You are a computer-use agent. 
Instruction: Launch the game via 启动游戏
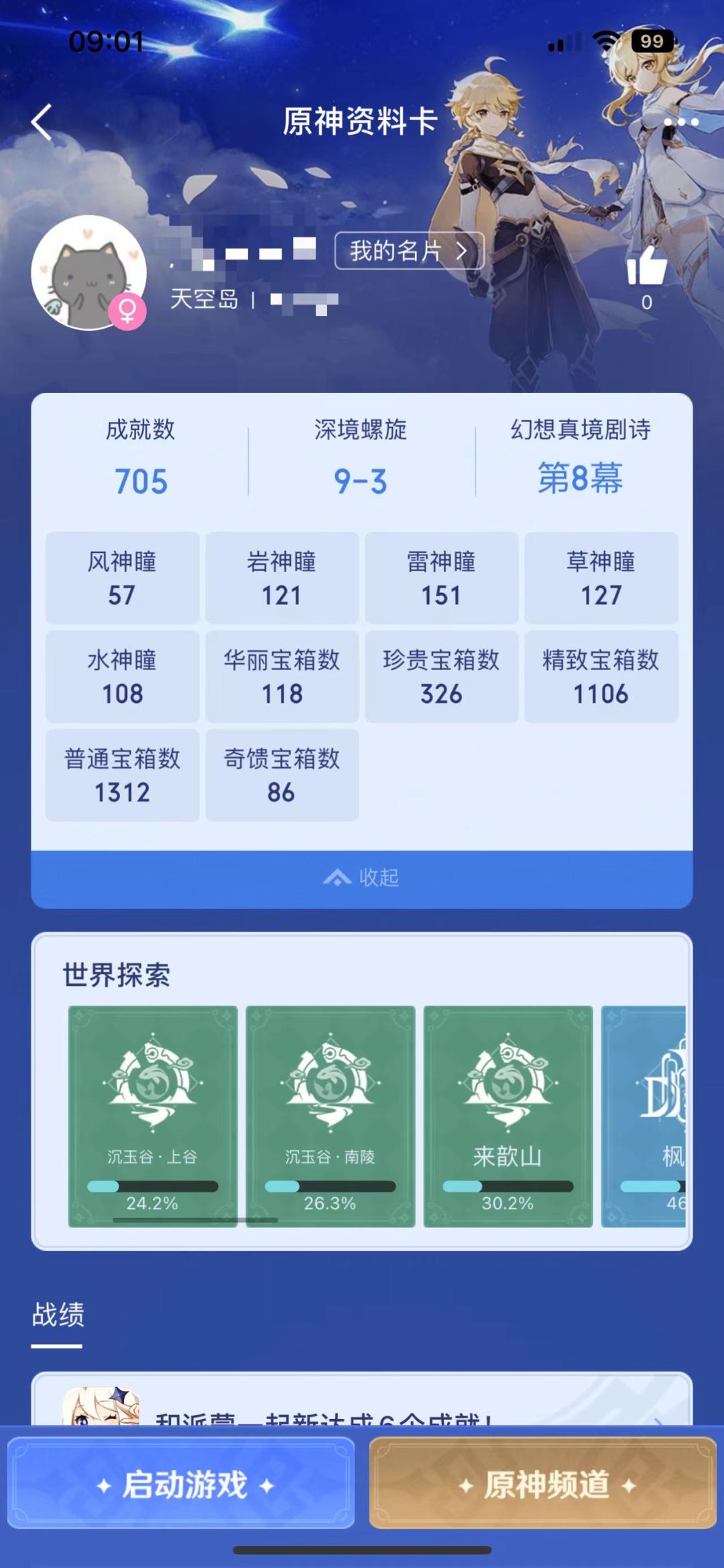tap(181, 1483)
